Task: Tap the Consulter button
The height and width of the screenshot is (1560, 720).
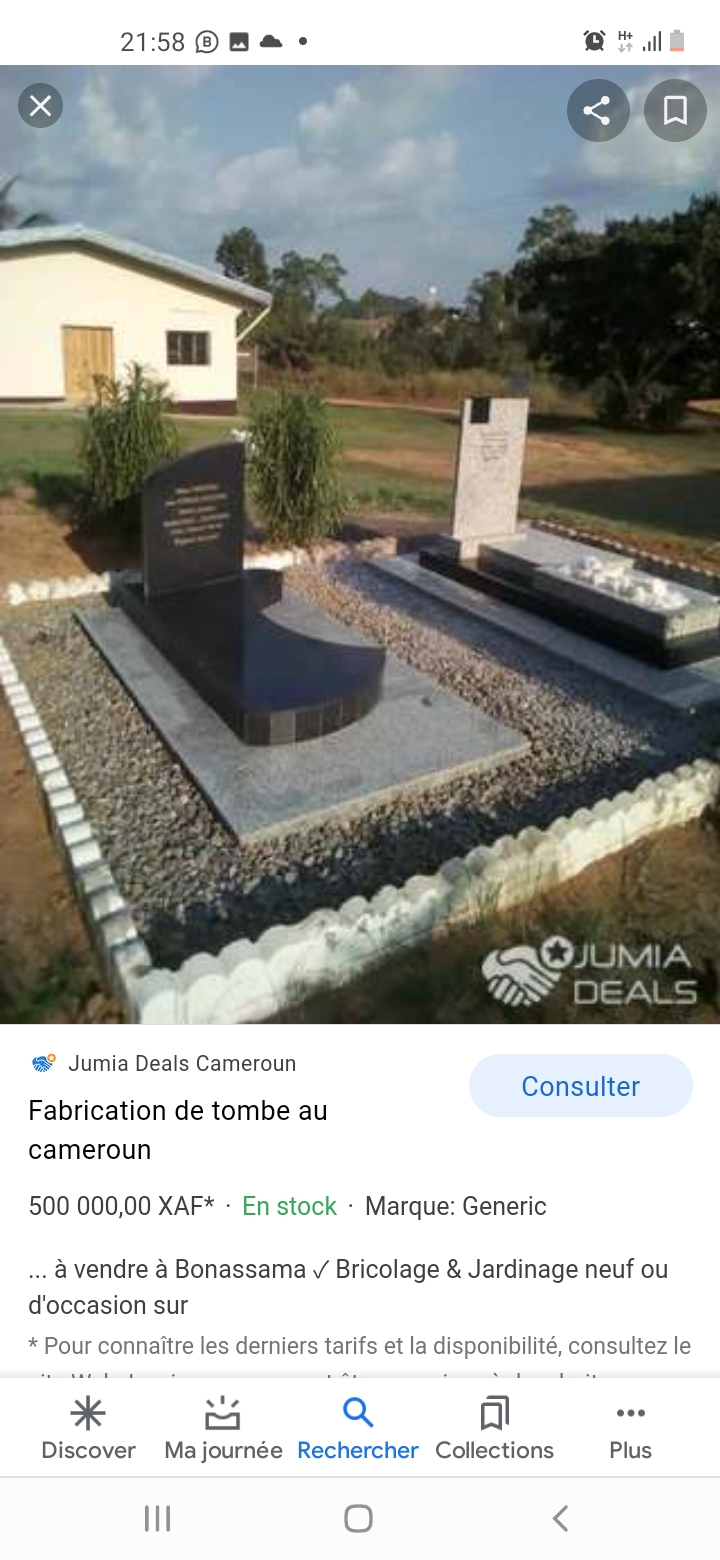Action: (580, 1085)
